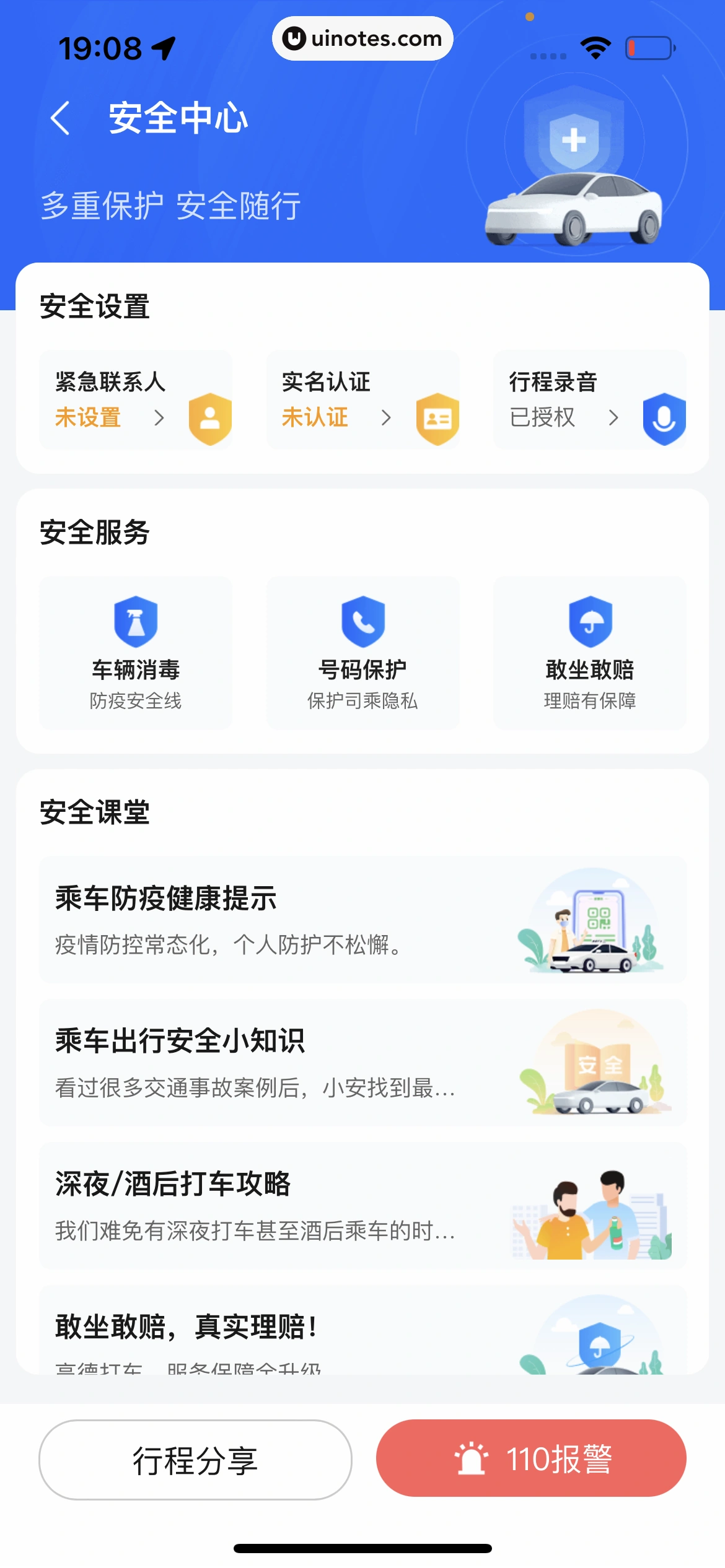The width and height of the screenshot is (725, 1568).
Task: Open 车辆消毒 service
Action: tap(136, 653)
